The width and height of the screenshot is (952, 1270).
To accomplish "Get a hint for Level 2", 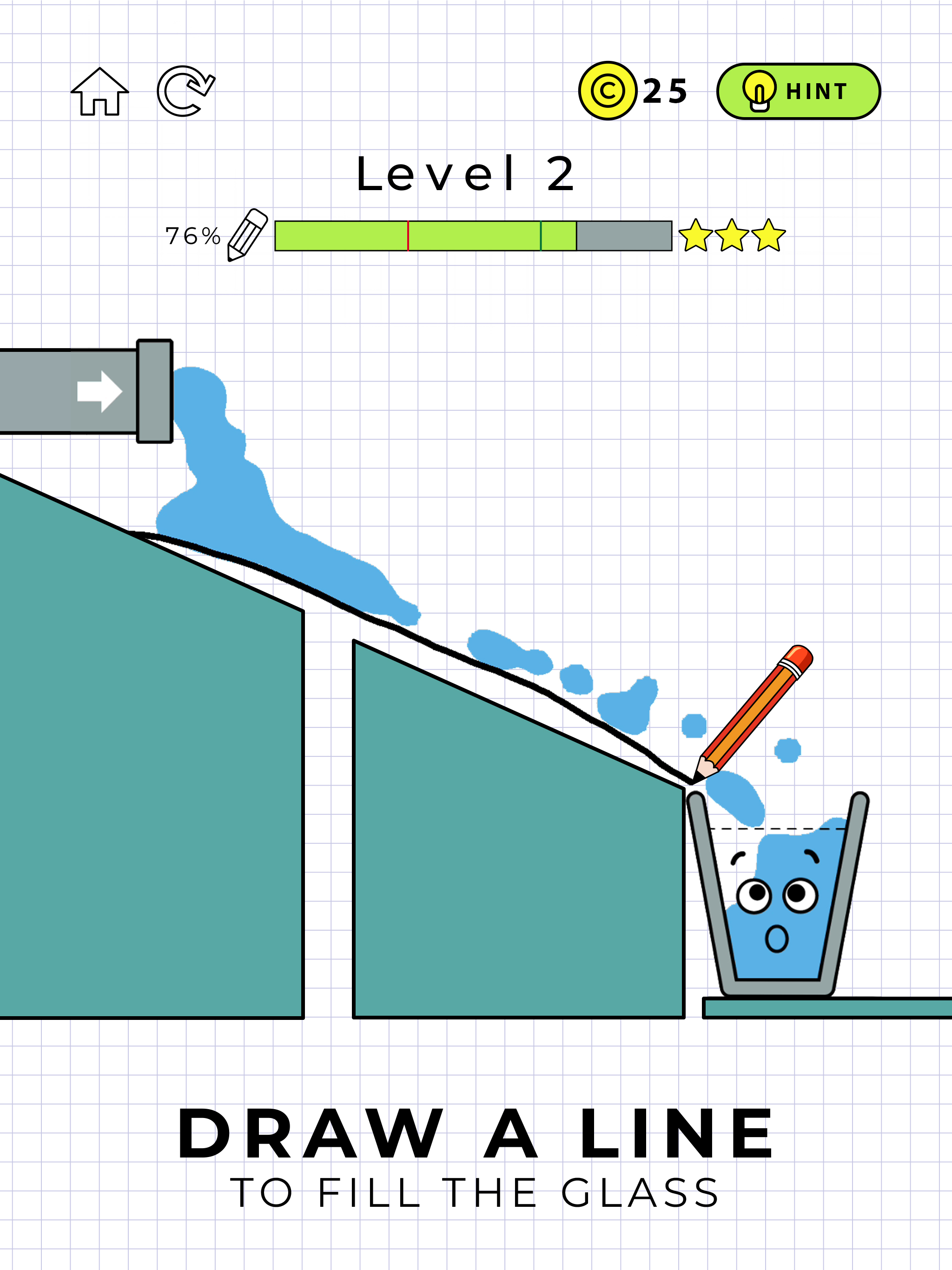I will coord(798,91).
